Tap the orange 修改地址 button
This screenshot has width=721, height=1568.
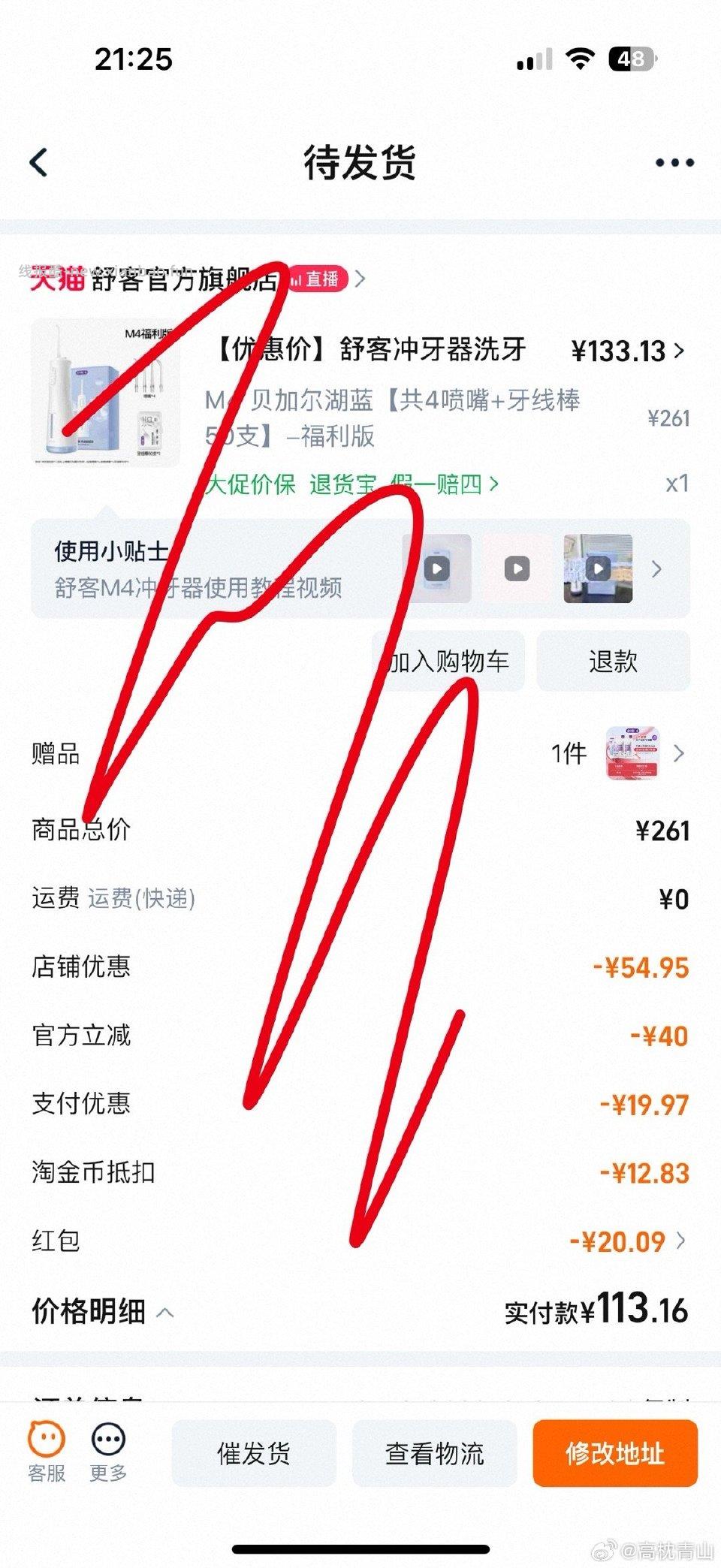click(x=614, y=1453)
